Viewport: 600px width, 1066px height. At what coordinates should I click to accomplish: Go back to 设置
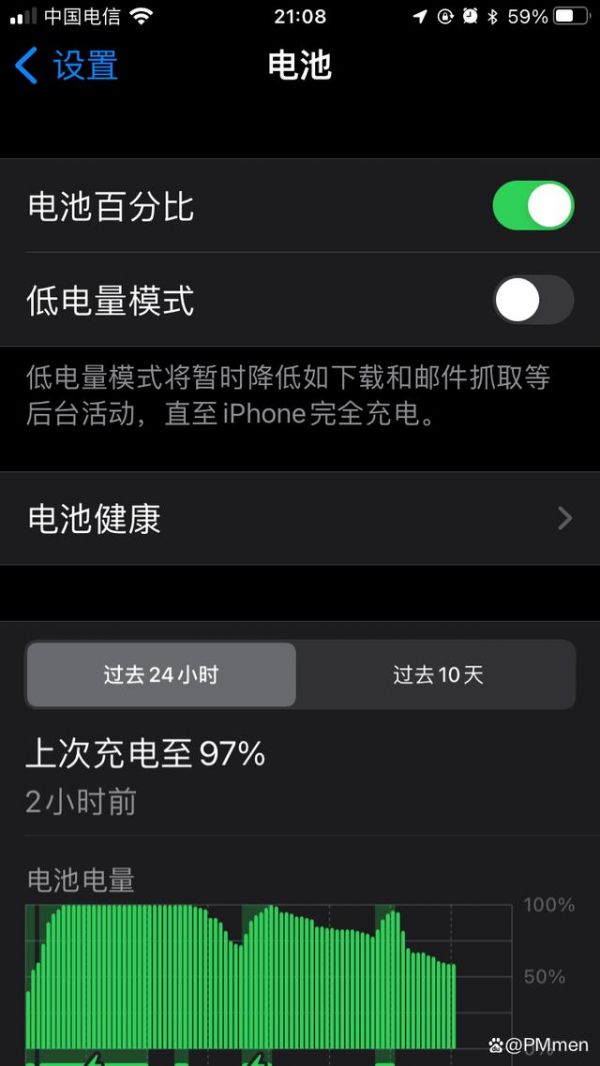point(67,66)
